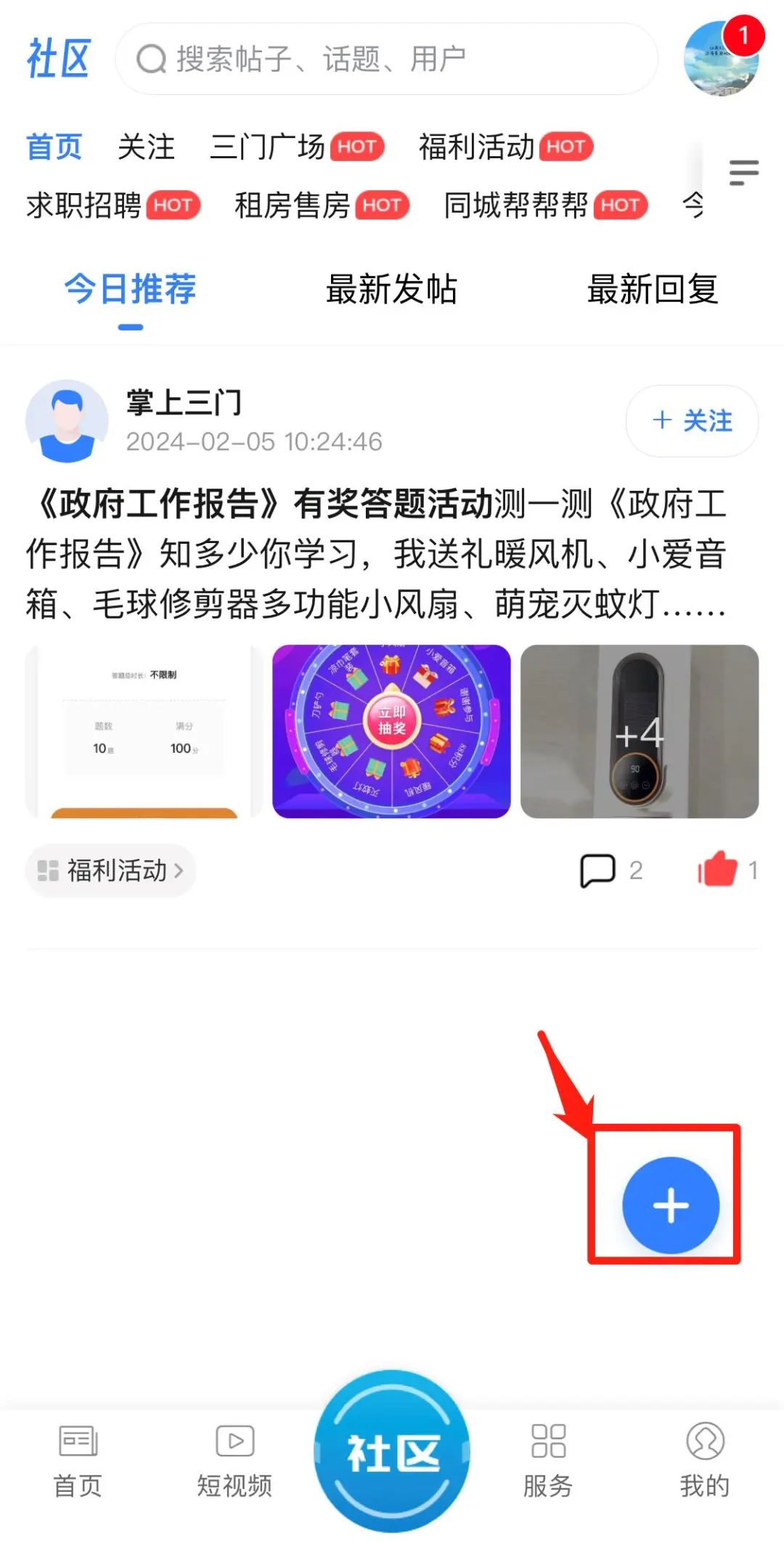Expand the category list menu icon
The image size is (784, 1542).
click(744, 173)
